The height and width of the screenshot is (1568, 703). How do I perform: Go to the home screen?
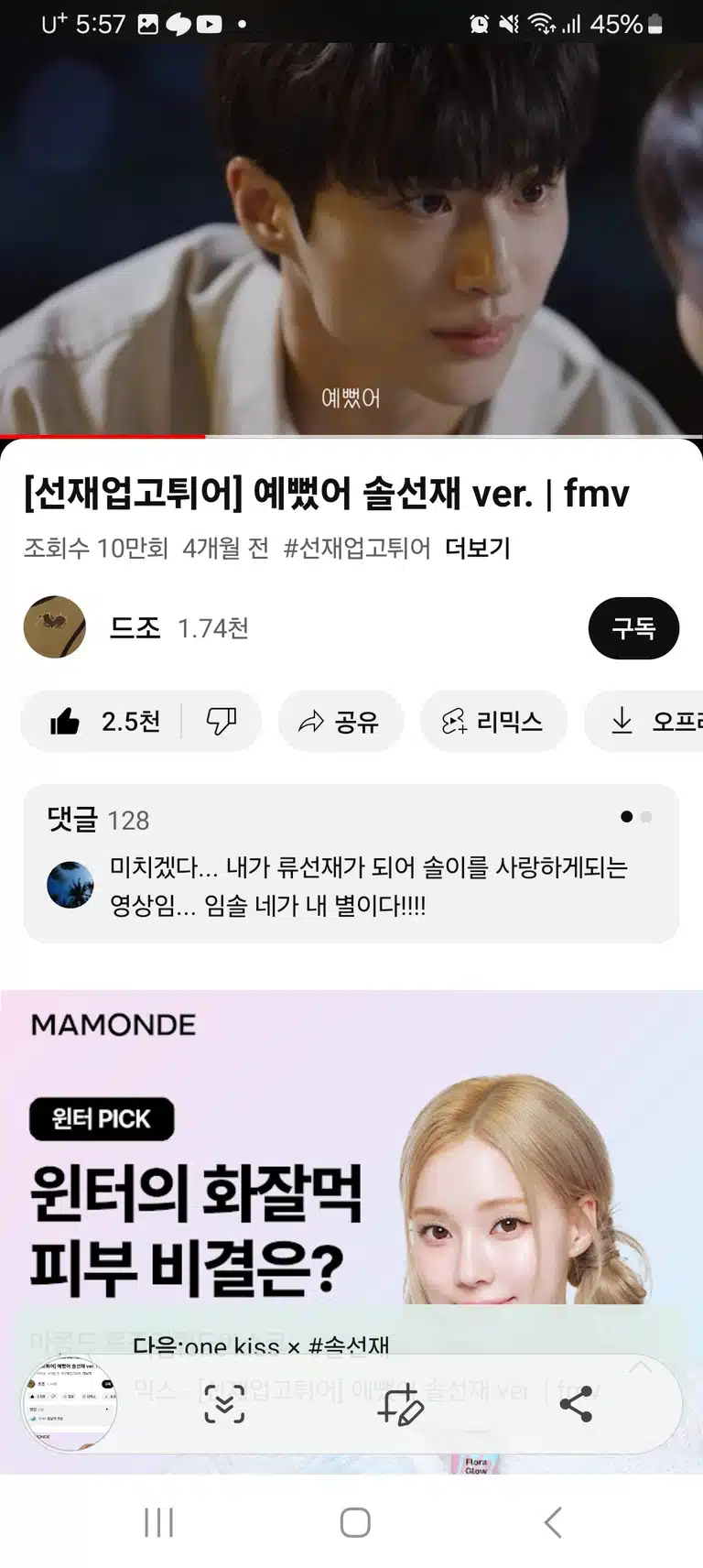coord(355,1522)
